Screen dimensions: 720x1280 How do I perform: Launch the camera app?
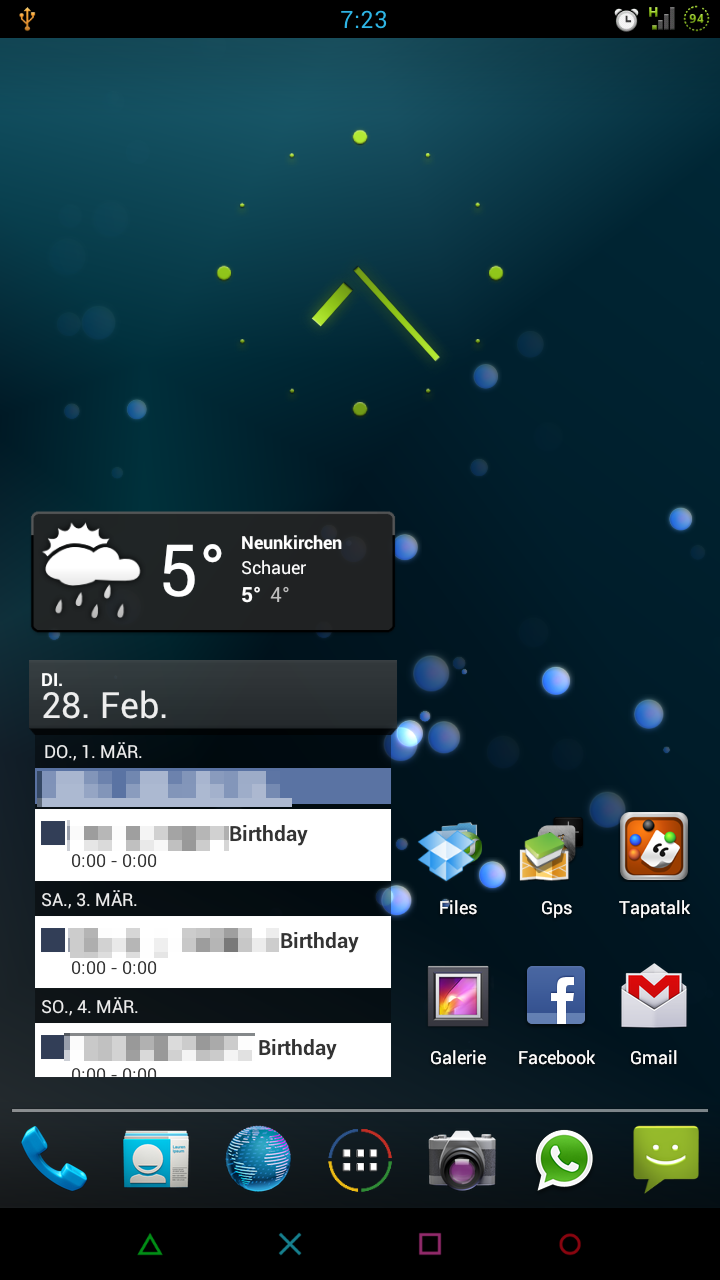click(462, 1160)
